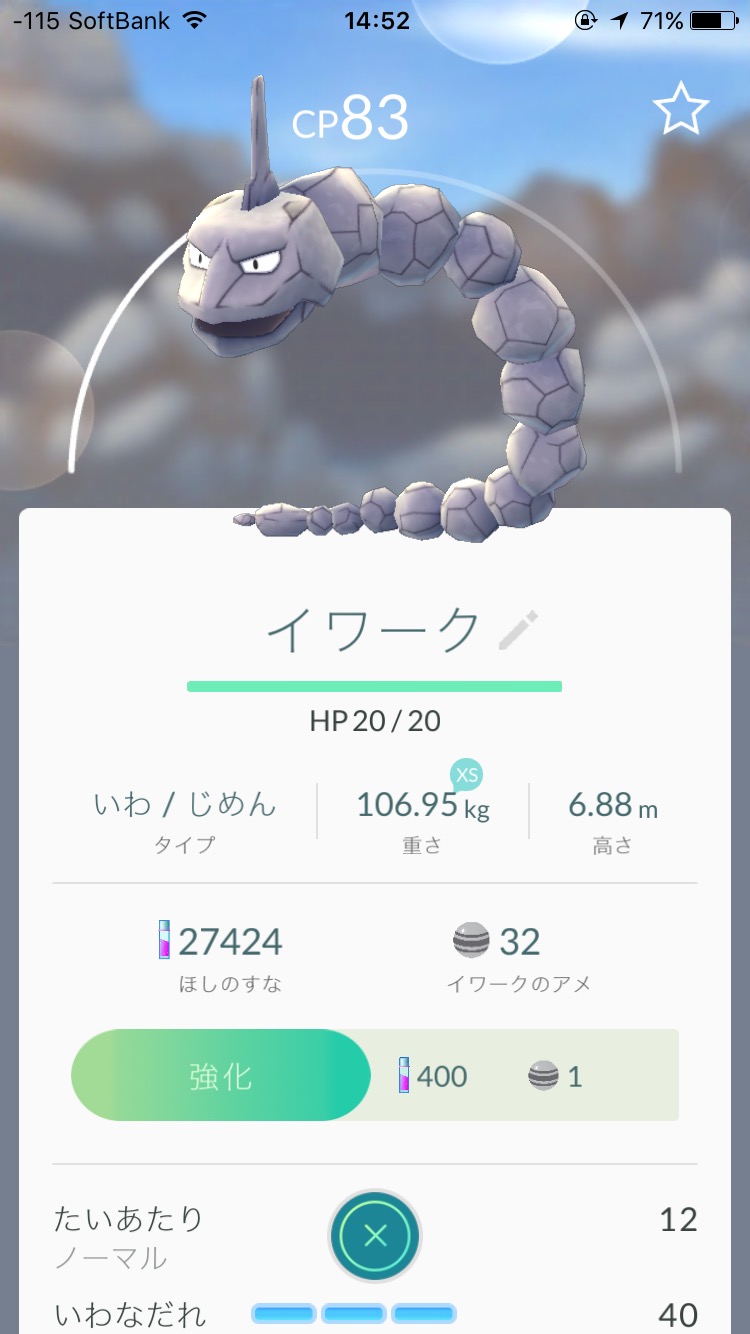The height and width of the screenshot is (1334, 750).
Task: Tap the 強化 power up button
Action: tap(221, 1076)
